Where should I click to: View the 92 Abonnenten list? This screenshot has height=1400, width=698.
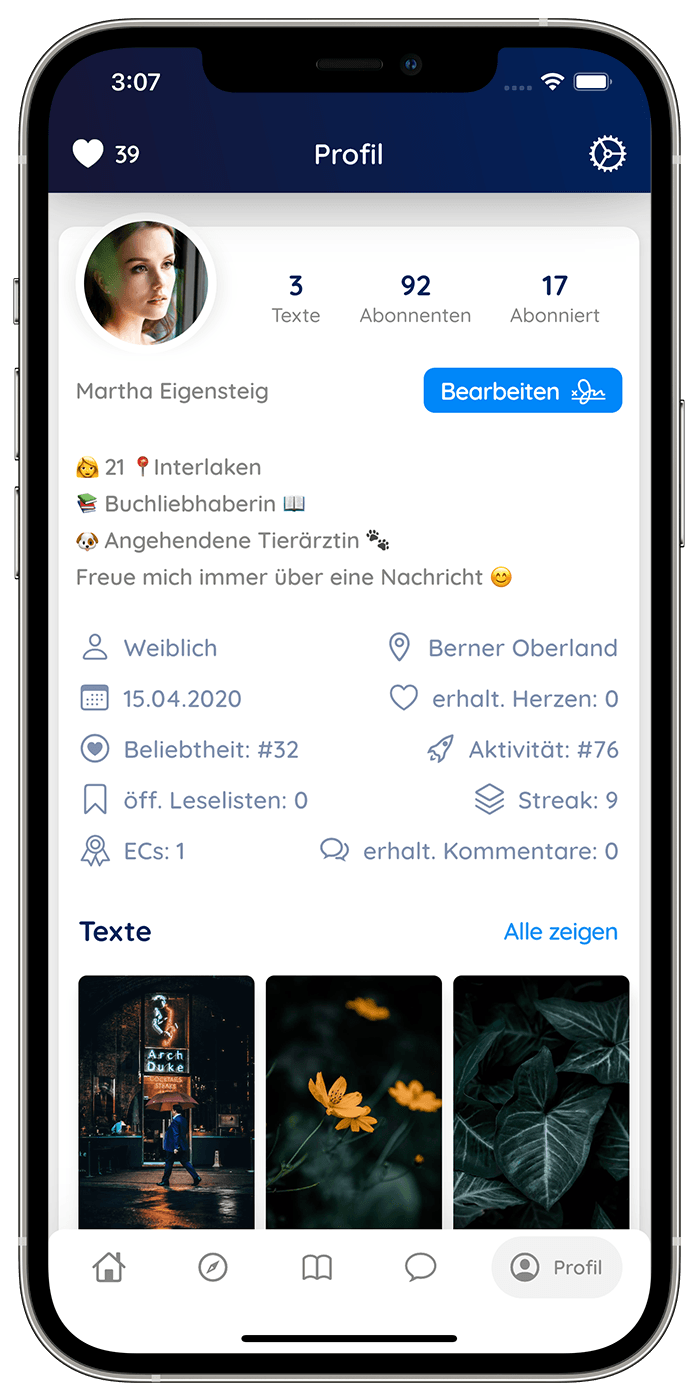[415, 299]
